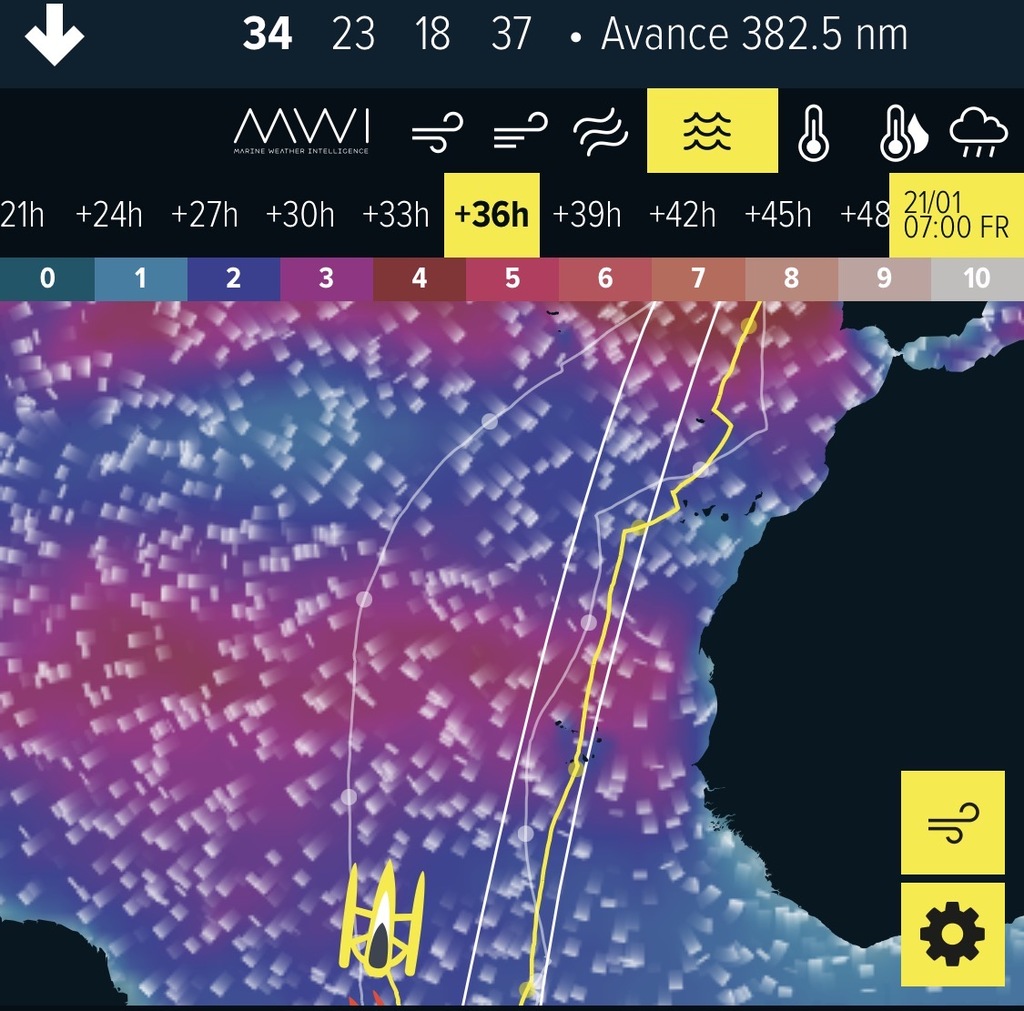Open settings with the gear button
Image resolution: width=1024 pixels, height=1011 pixels.
click(x=952, y=934)
